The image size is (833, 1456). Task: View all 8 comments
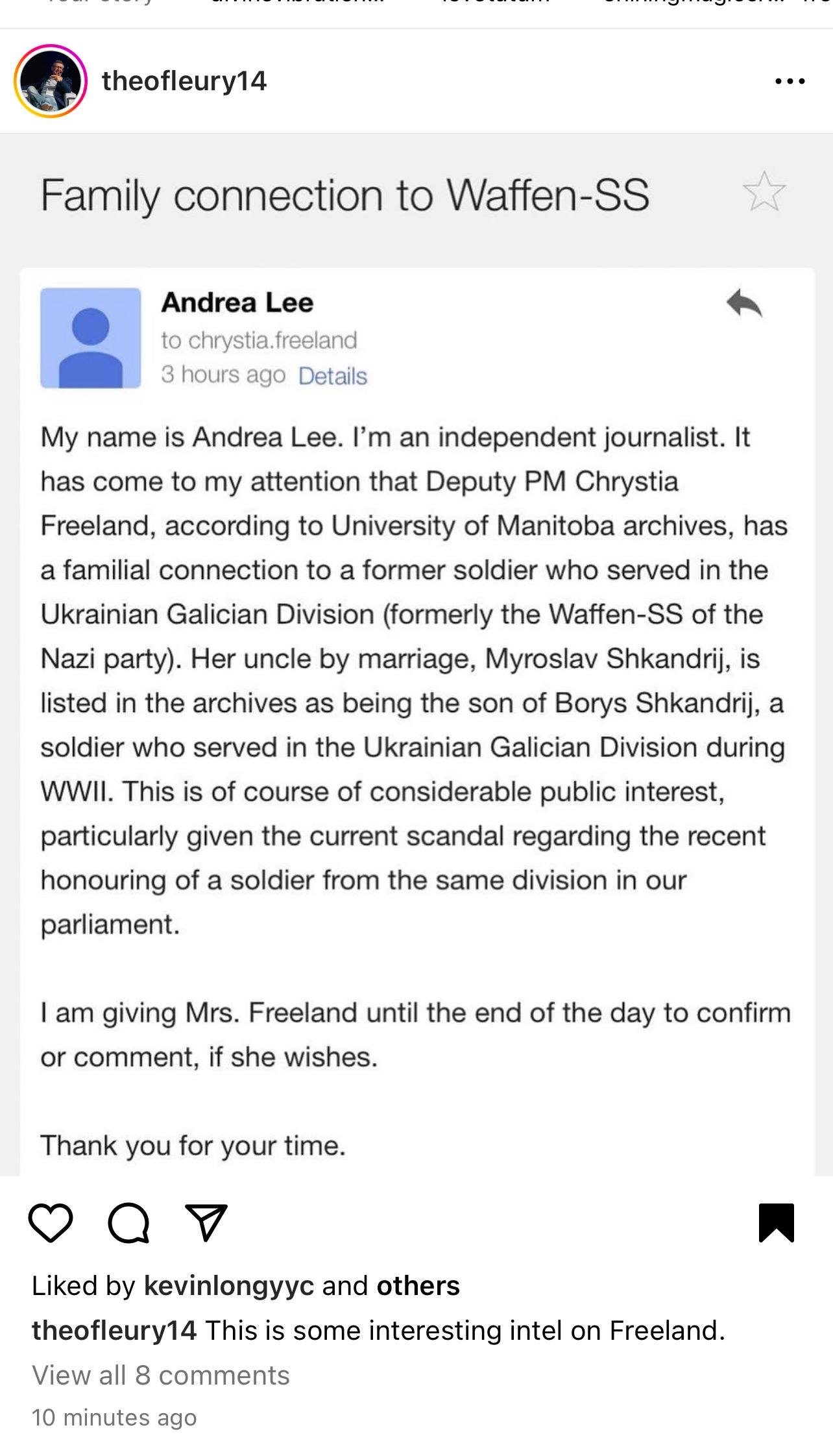point(161,1376)
